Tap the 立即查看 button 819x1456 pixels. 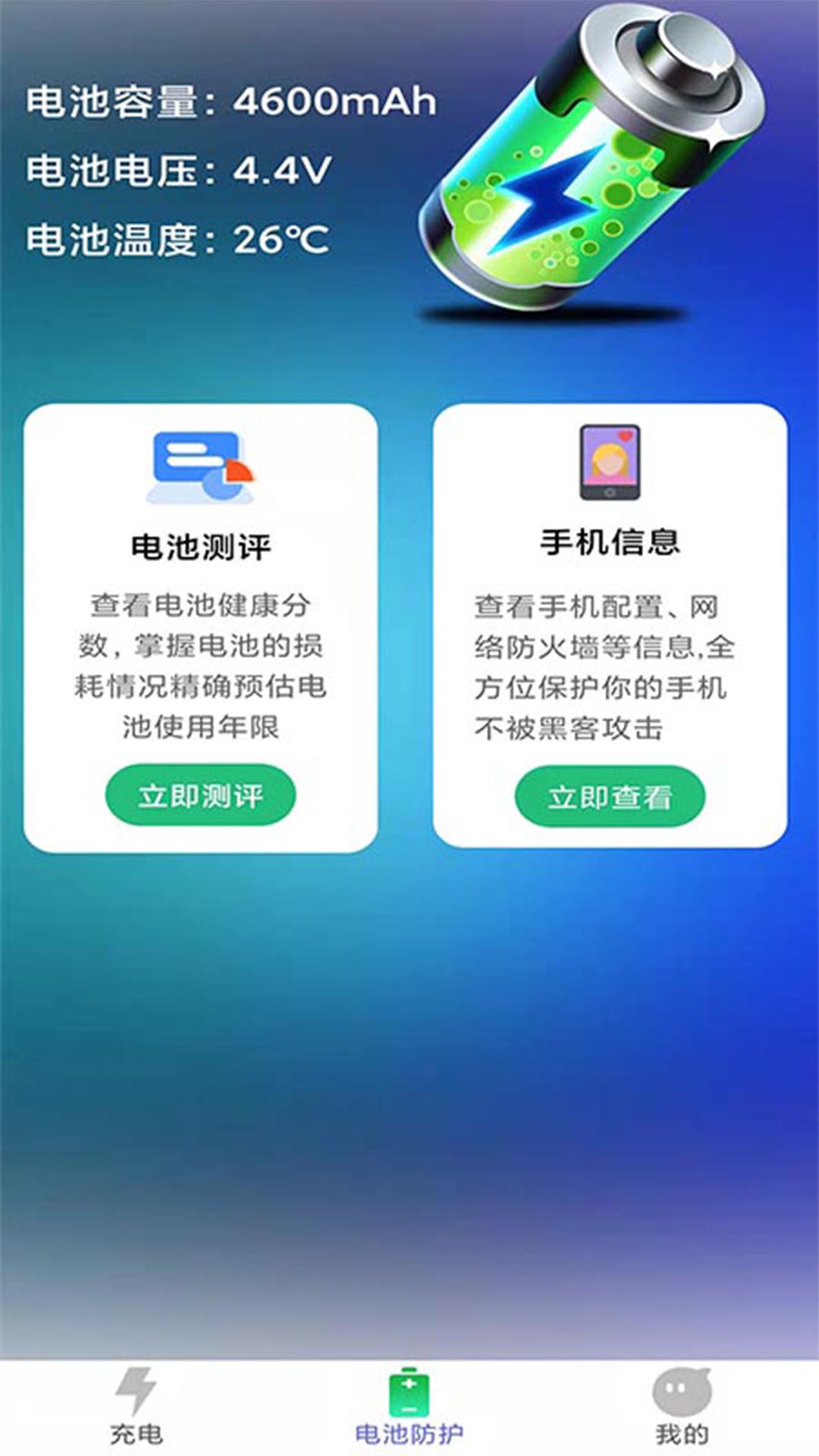610,796
